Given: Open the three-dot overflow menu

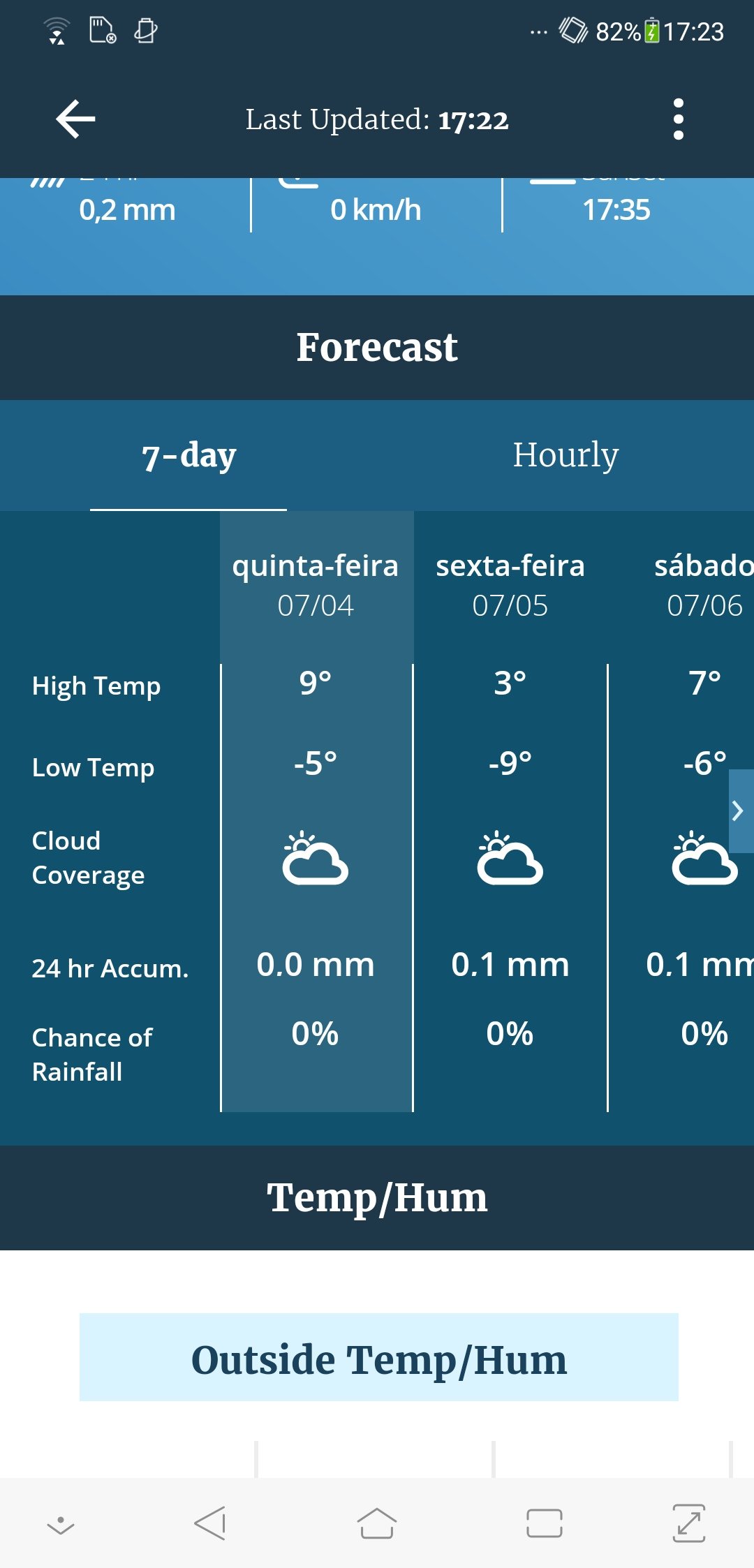Looking at the screenshot, I should (678, 119).
